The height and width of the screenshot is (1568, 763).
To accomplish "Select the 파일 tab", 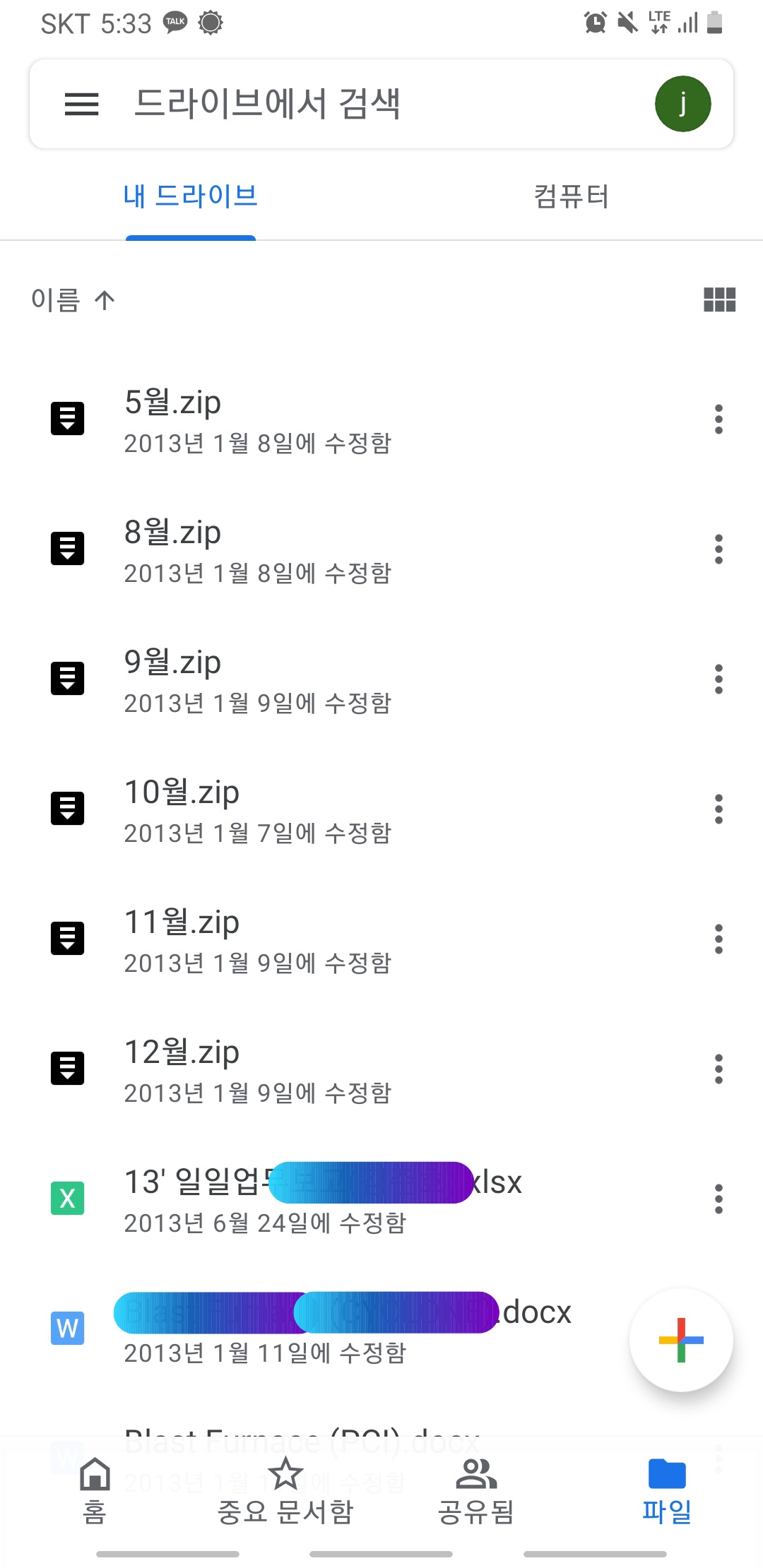I will [667, 1490].
